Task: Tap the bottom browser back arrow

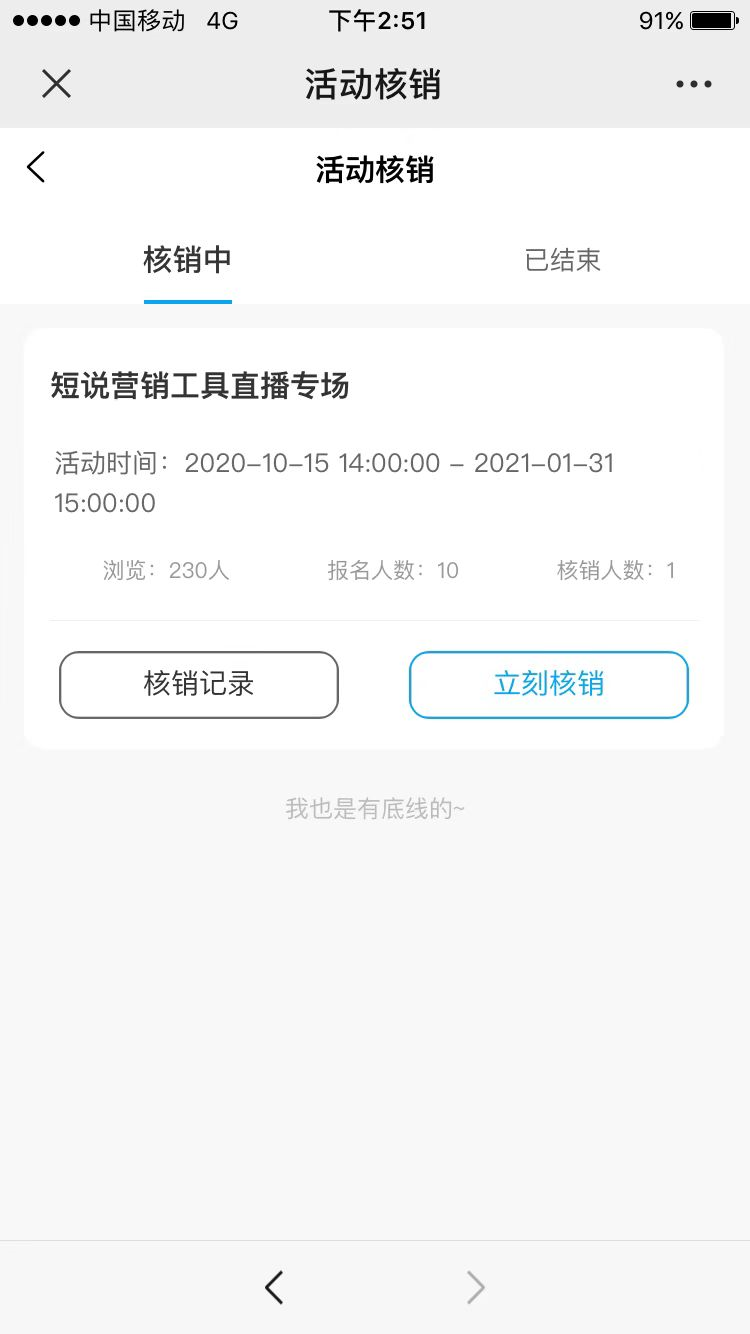Action: tap(274, 1287)
